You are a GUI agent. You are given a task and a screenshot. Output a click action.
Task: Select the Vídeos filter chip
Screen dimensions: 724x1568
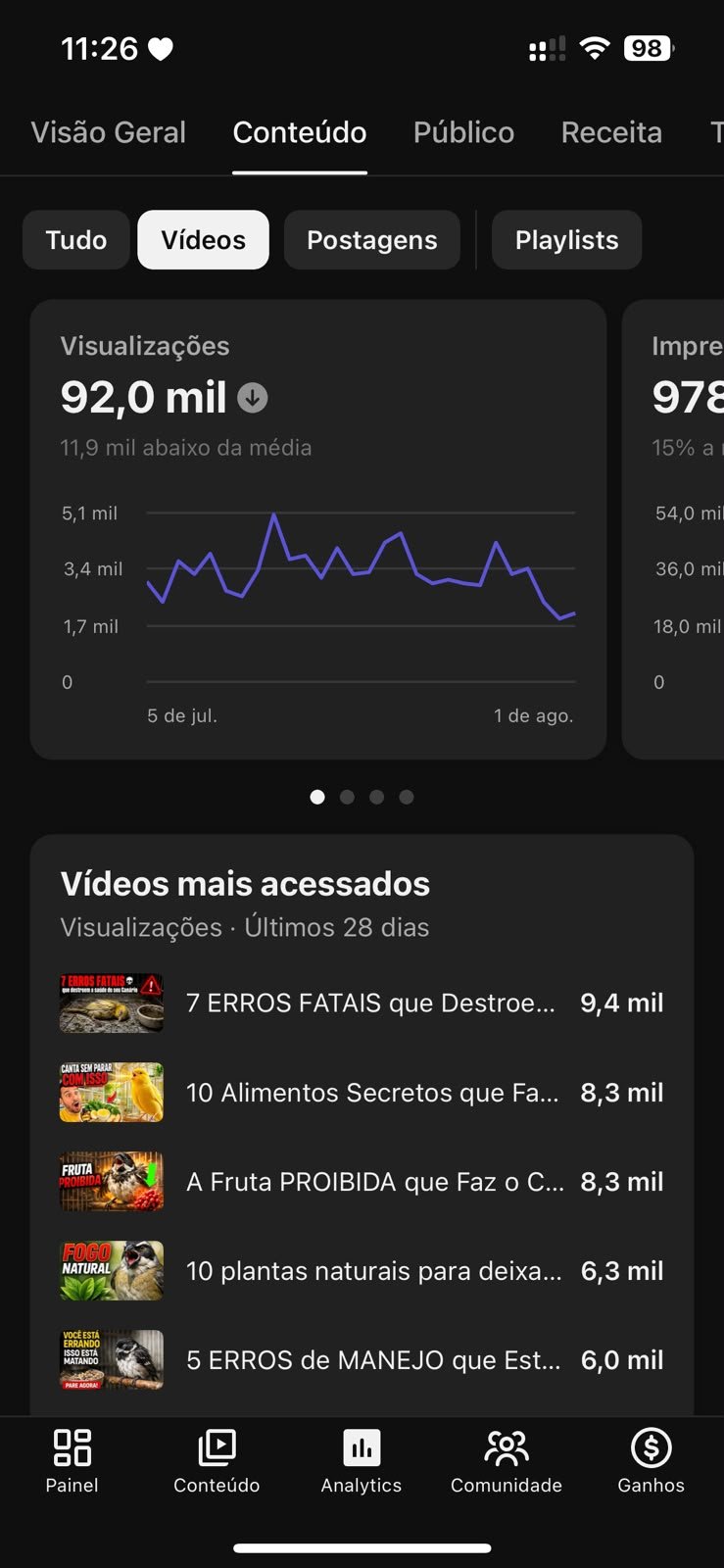[x=203, y=240]
